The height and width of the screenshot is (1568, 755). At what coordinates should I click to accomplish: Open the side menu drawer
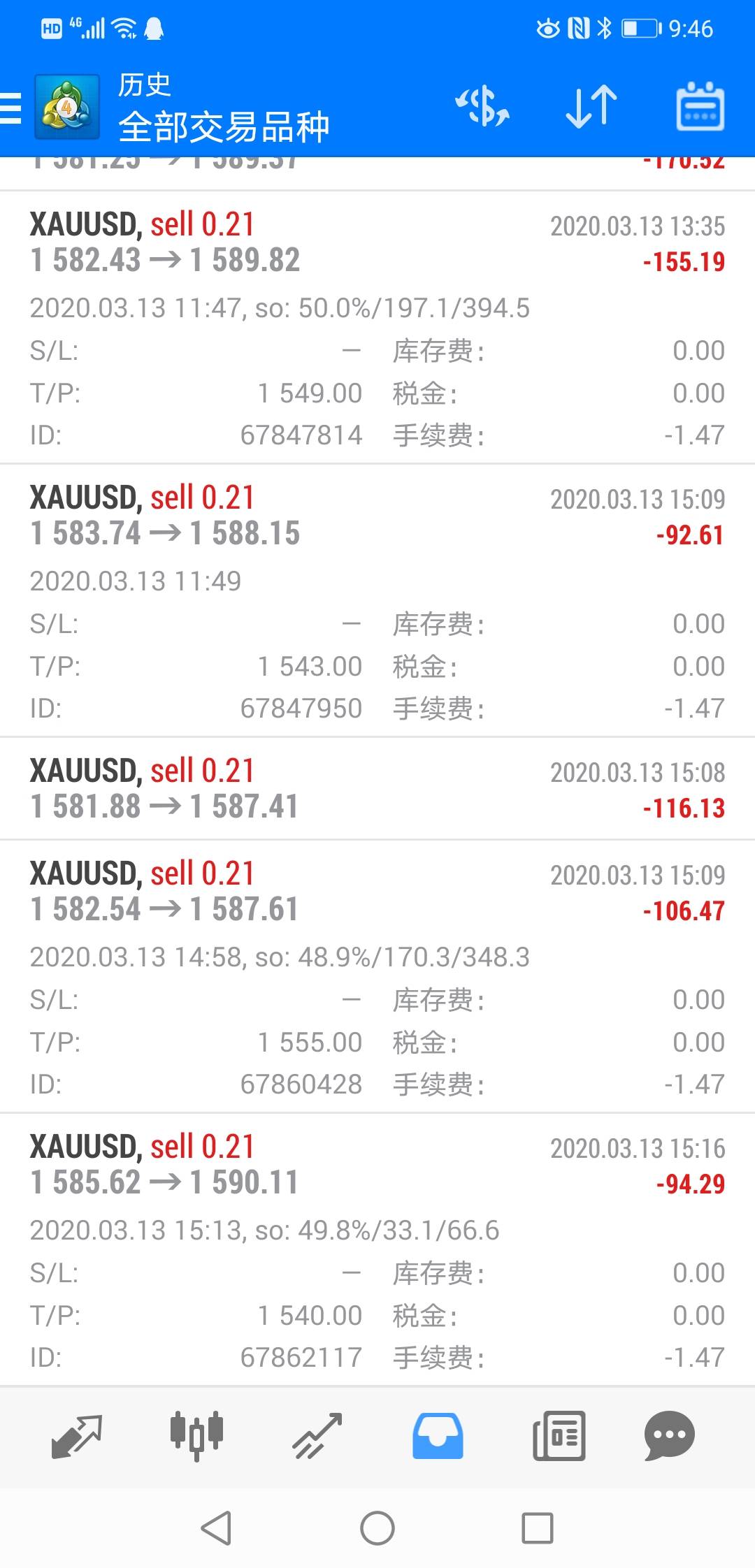click(x=11, y=108)
